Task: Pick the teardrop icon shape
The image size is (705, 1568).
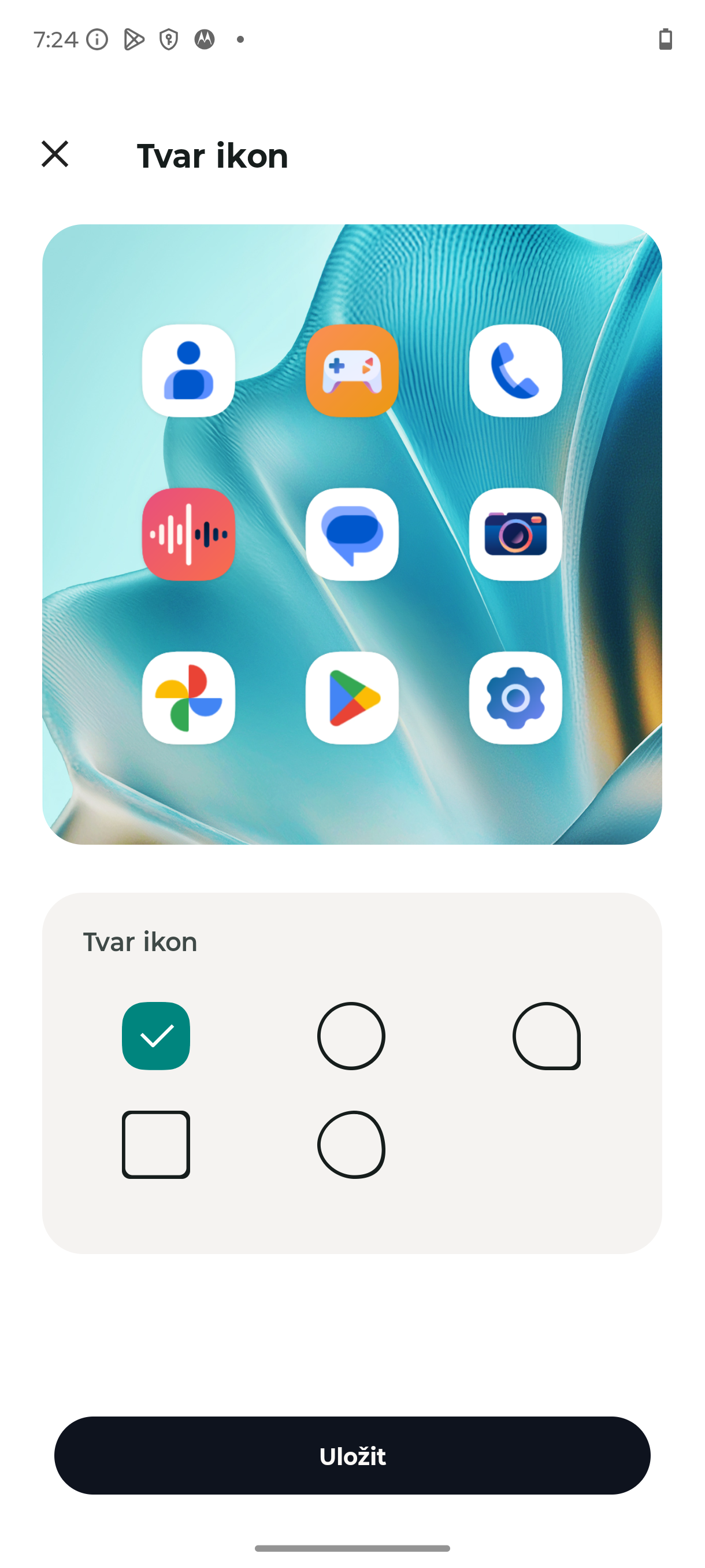Action: 546,1036
